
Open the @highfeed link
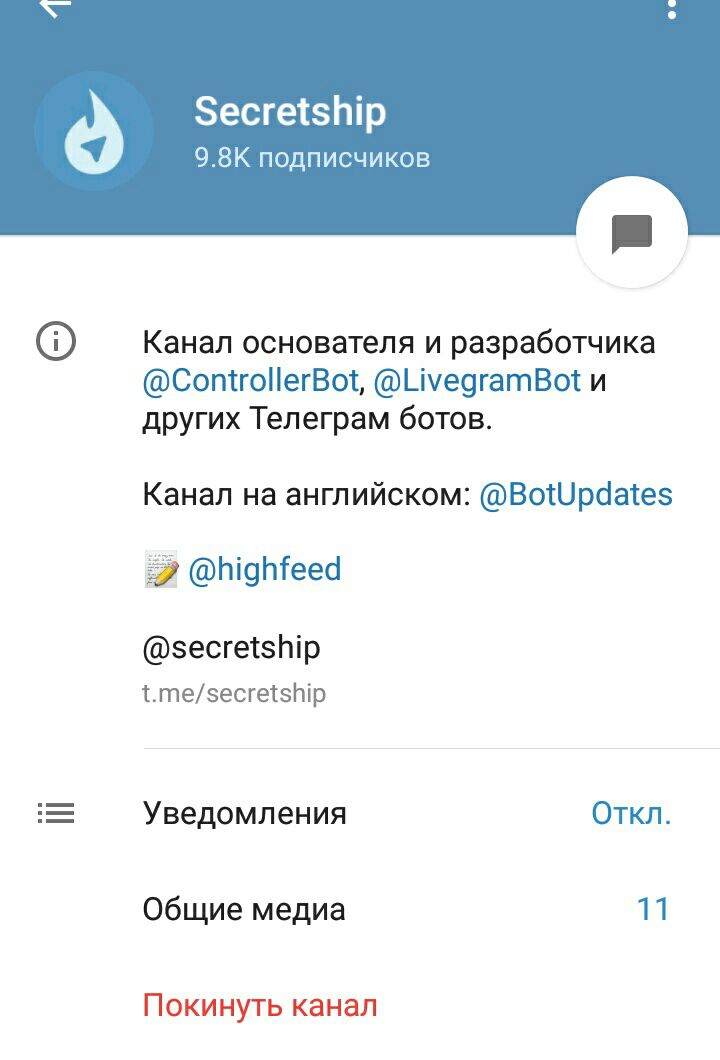click(x=264, y=570)
